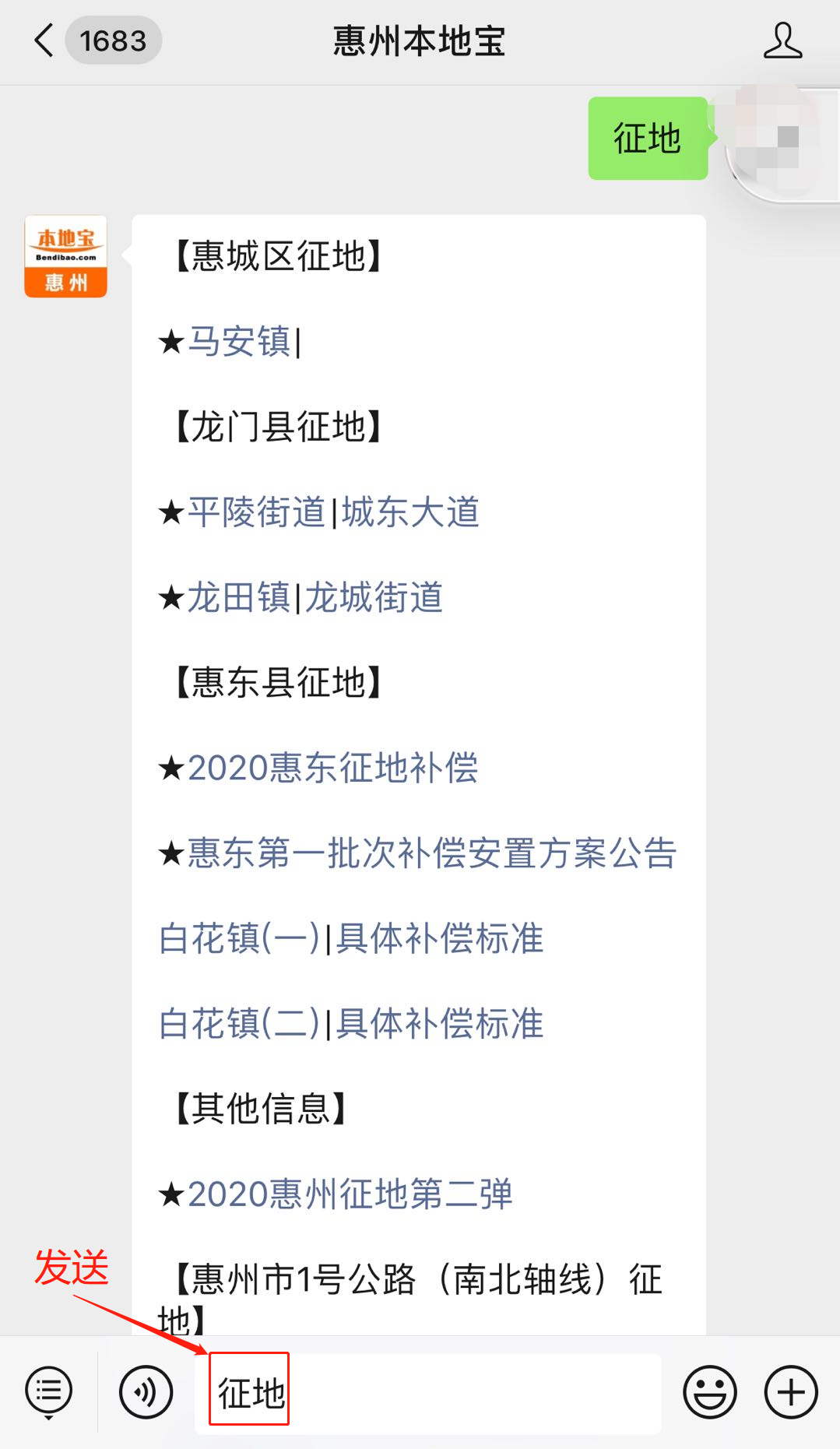Open the 白花镇(一) link
This screenshot has width=840, height=1449.
tap(239, 938)
